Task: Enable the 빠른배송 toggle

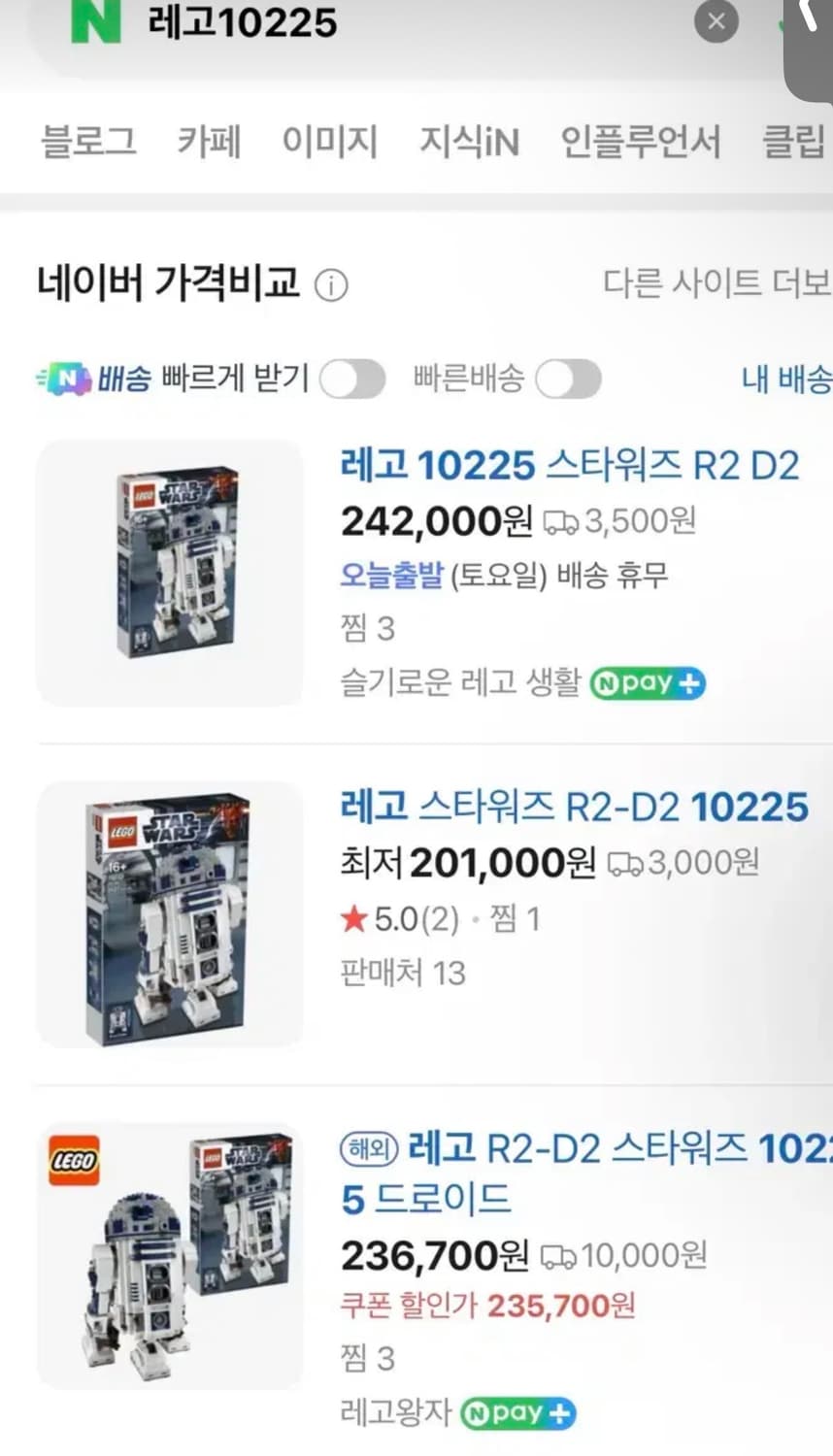Action: tap(568, 379)
